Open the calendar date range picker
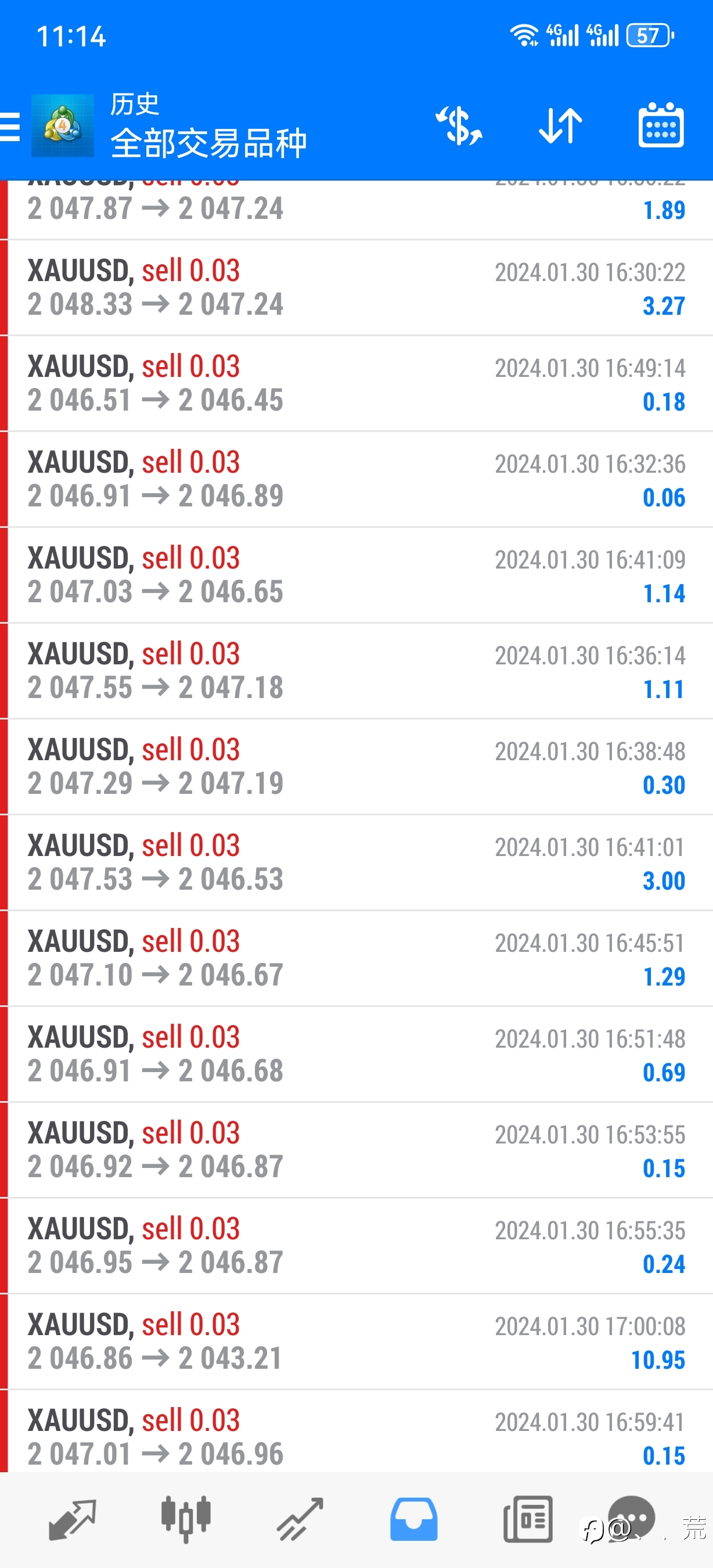713x1568 pixels. click(661, 125)
